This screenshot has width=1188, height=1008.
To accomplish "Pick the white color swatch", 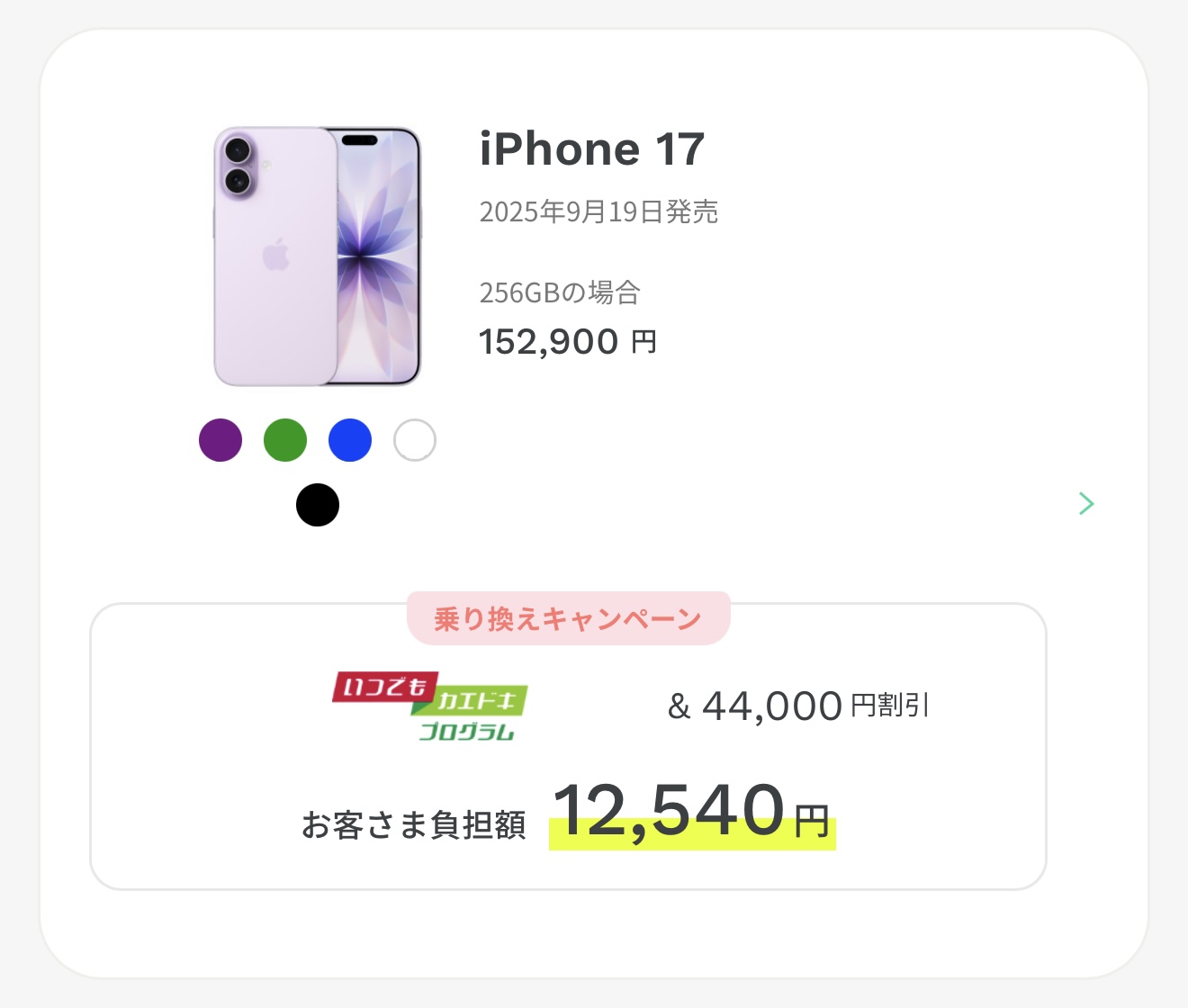I will (x=415, y=440).
